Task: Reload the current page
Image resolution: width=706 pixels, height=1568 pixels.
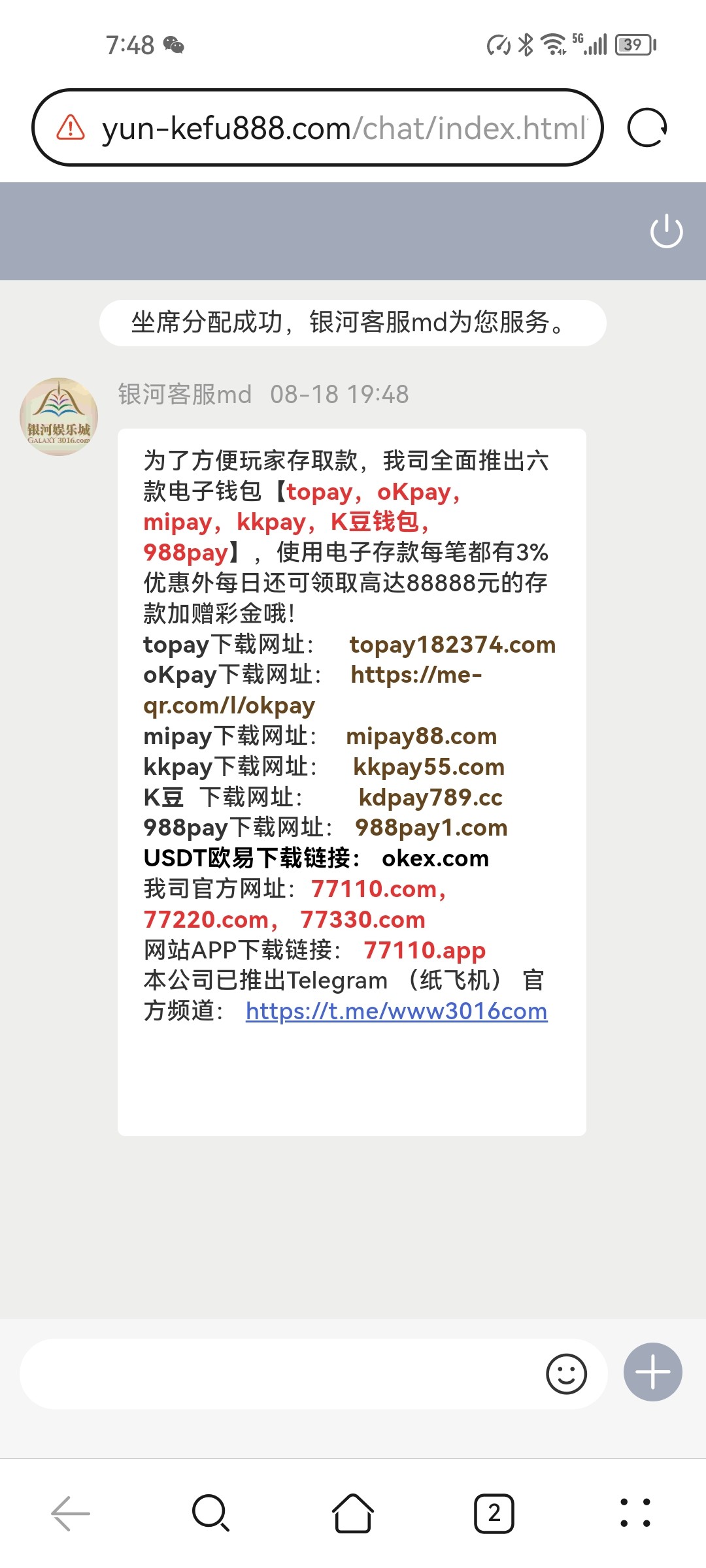Action: pyautogui.click(x=647, y=127)
